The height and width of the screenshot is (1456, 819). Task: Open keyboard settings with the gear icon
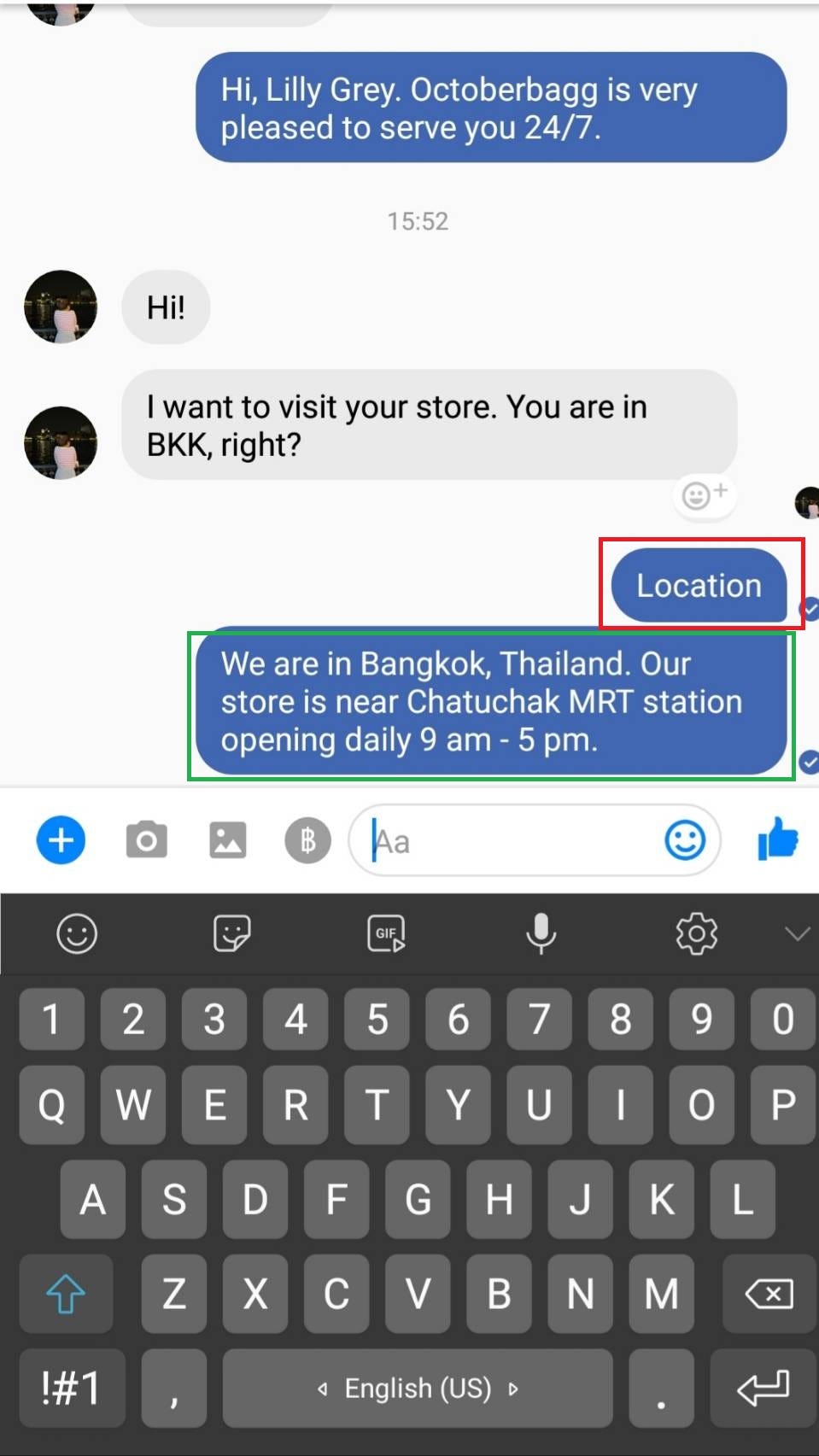695,933
